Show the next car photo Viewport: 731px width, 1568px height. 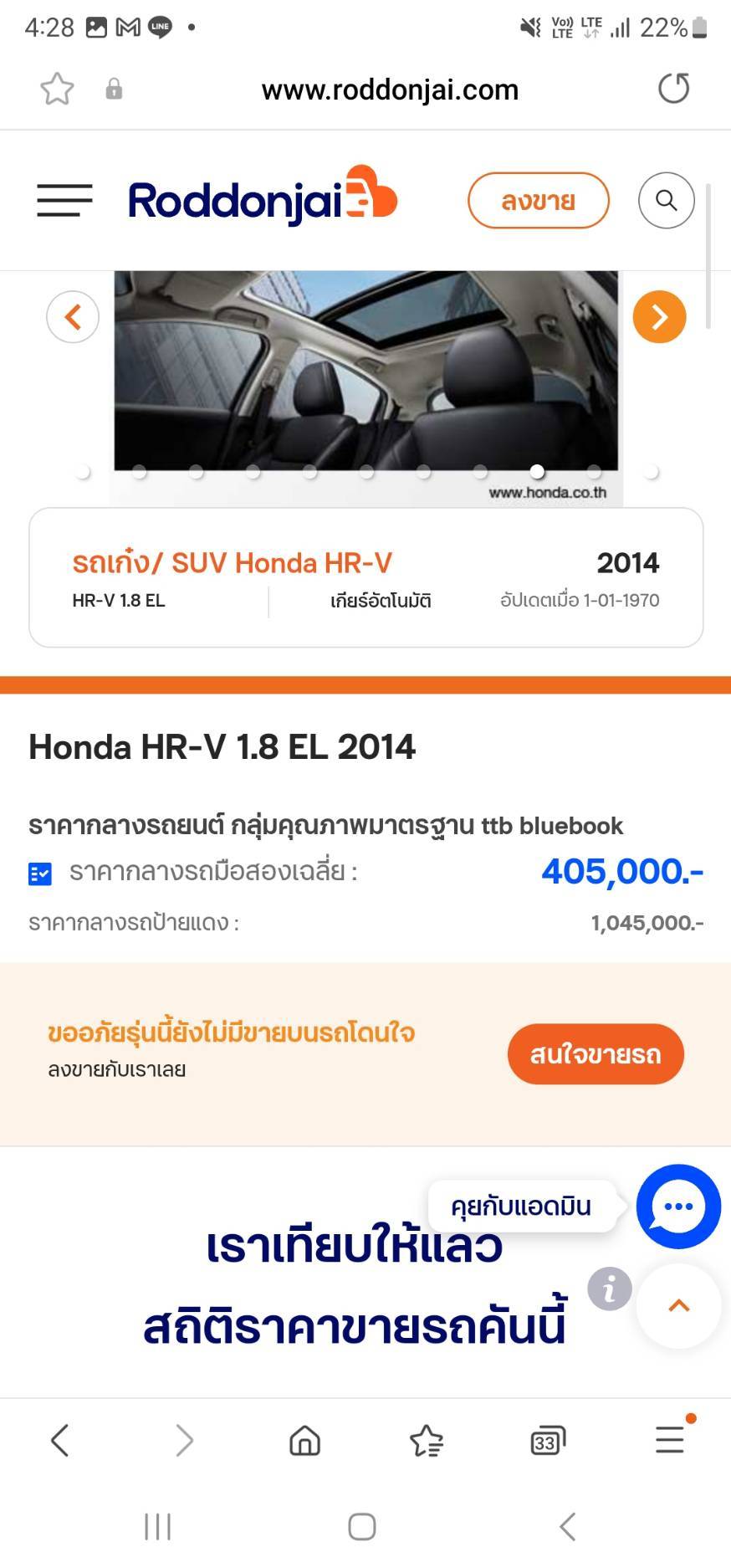[659, 317]
